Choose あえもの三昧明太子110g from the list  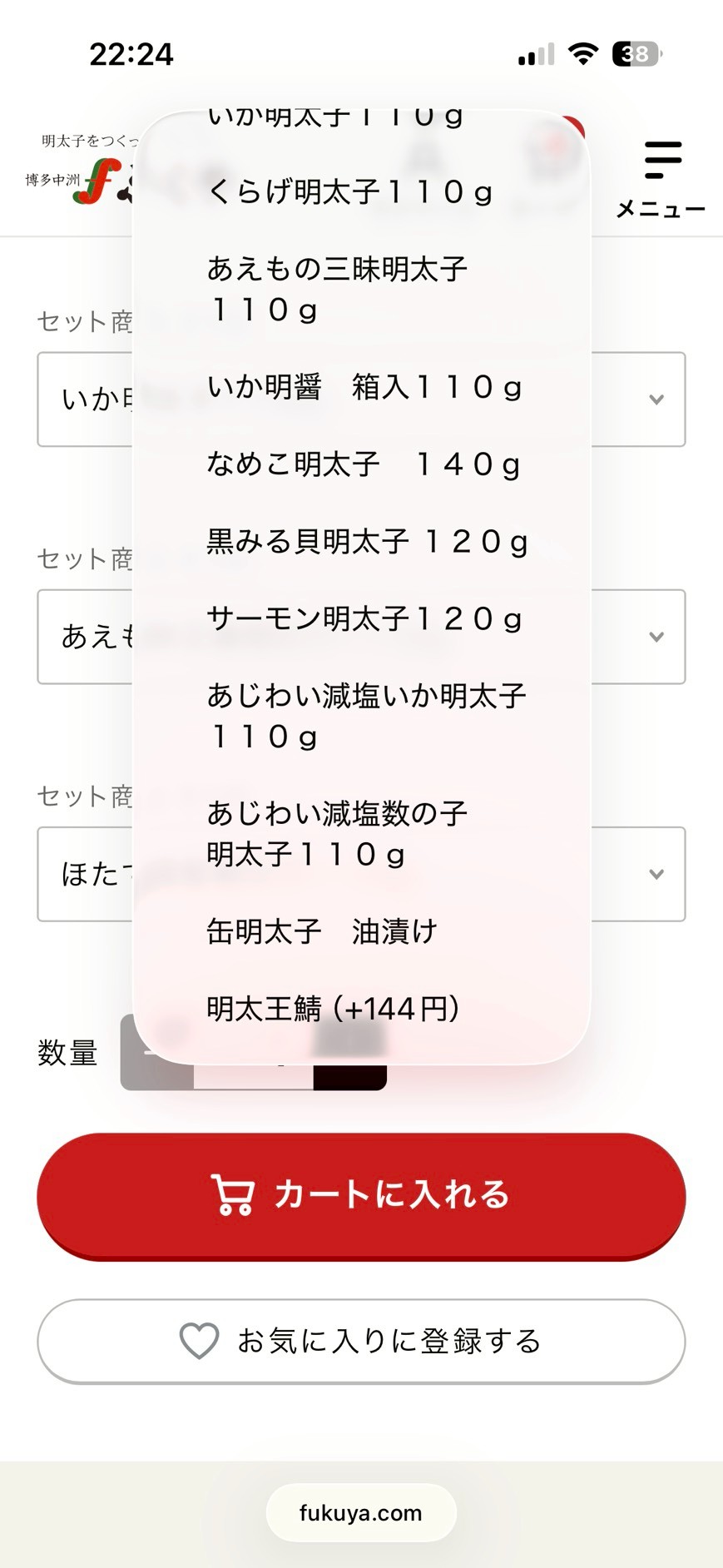(337, 289)
